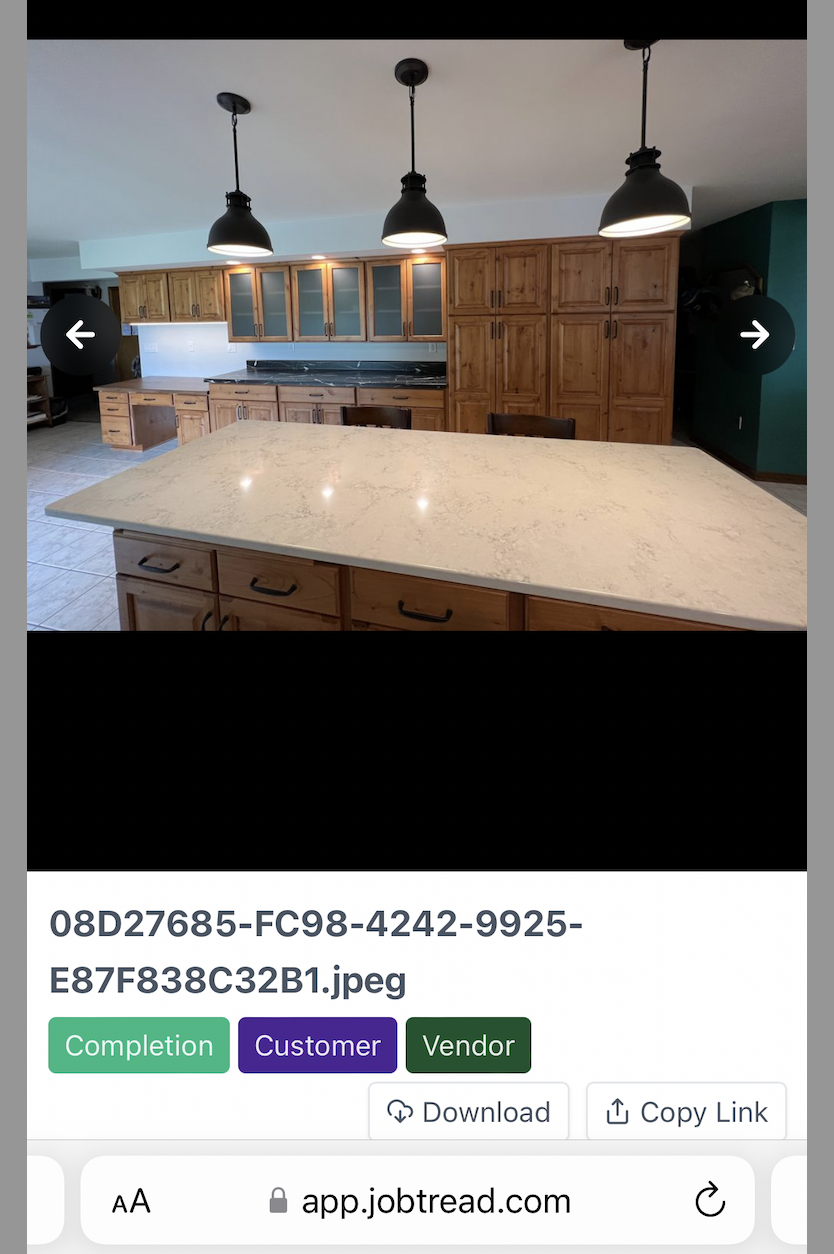Go to the previous photo
Image resolution: width=834 pixels, height=1254 pixels.
click(x=81, y=335)
